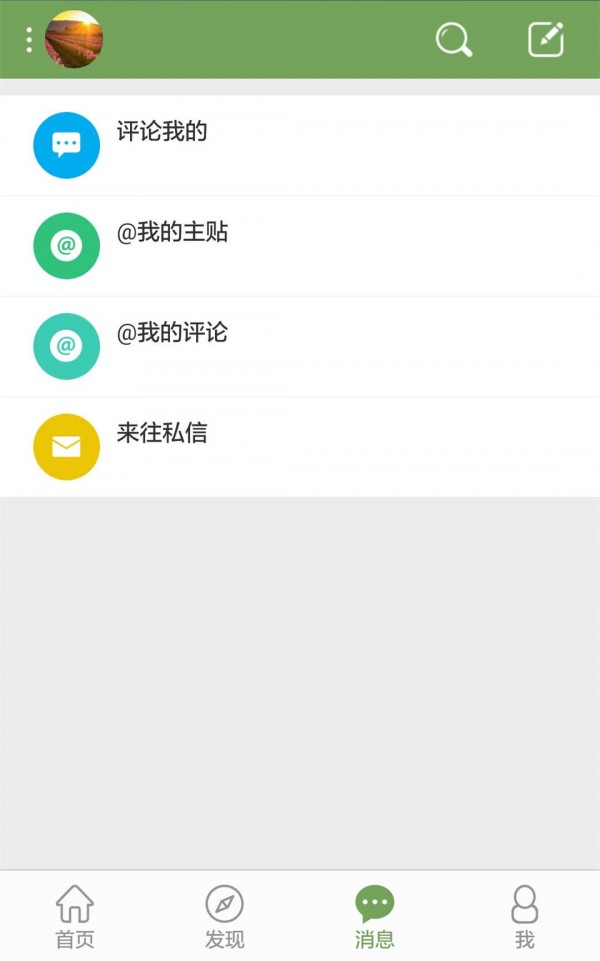Go to the 发现 tab
Screen dimensions: 600x961
point(225,916)
